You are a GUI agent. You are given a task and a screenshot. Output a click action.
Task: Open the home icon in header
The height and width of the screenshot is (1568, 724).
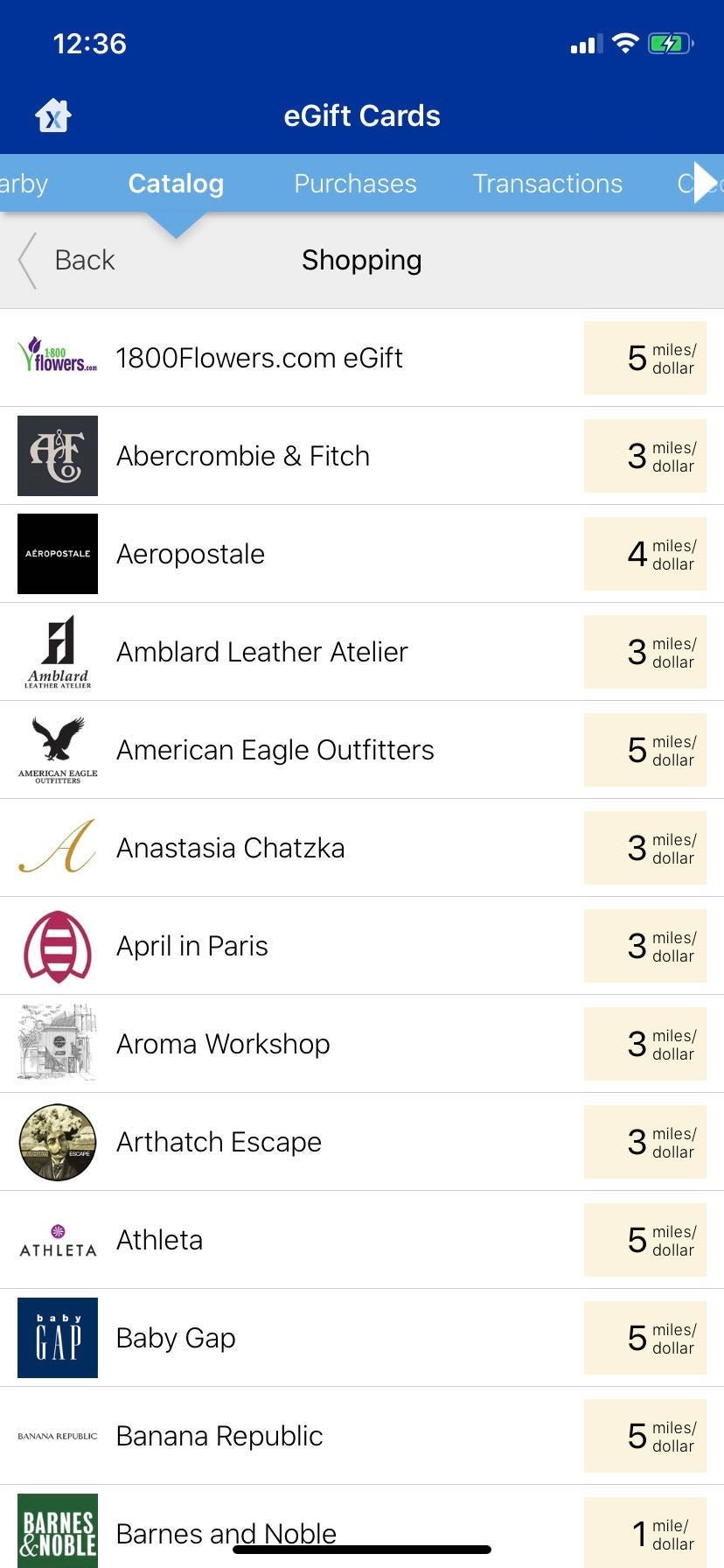(53, 115)
